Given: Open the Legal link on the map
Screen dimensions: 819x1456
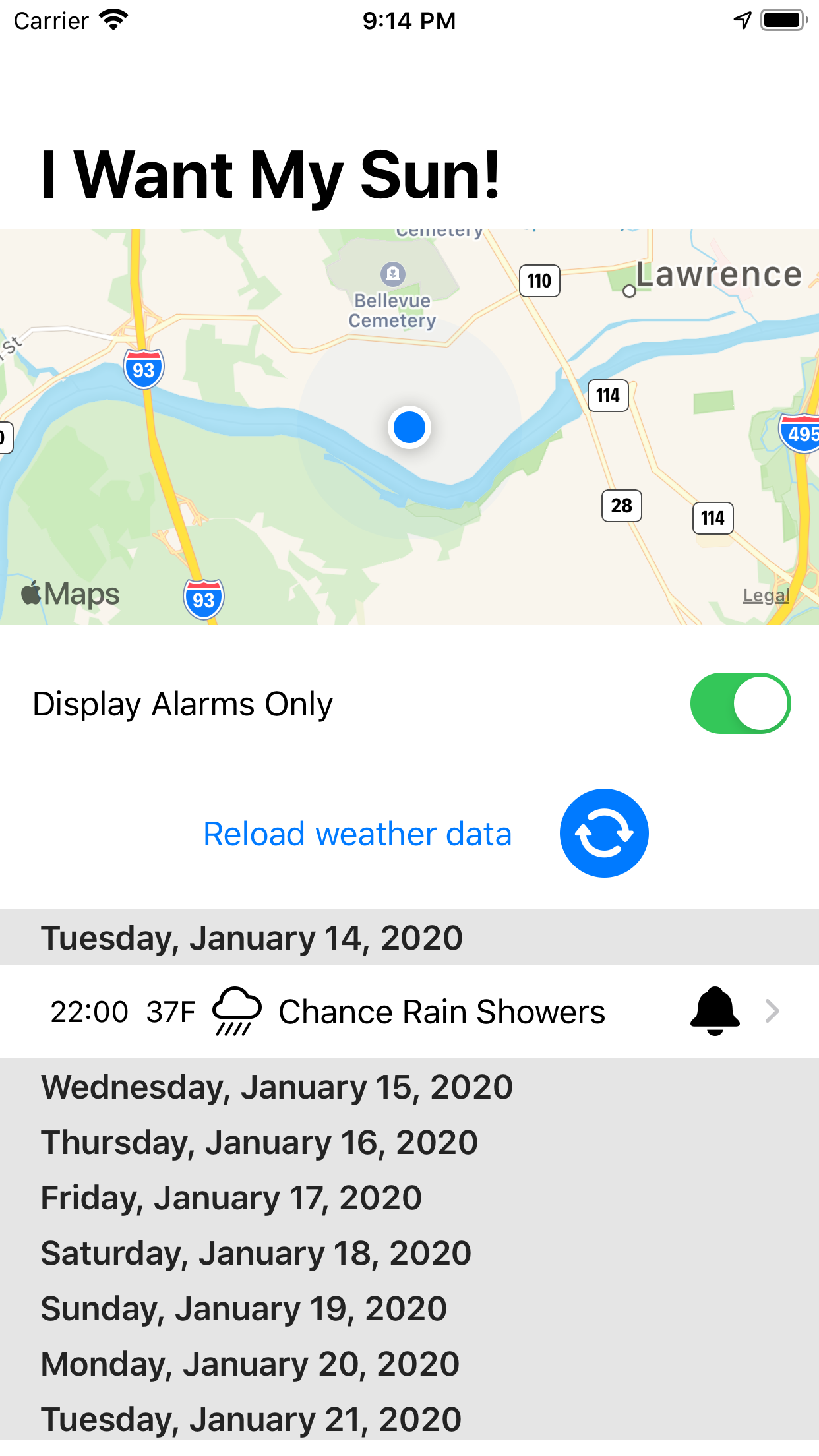Looking at the screenshot, I should pyautogui.click(x=766, y=596).
